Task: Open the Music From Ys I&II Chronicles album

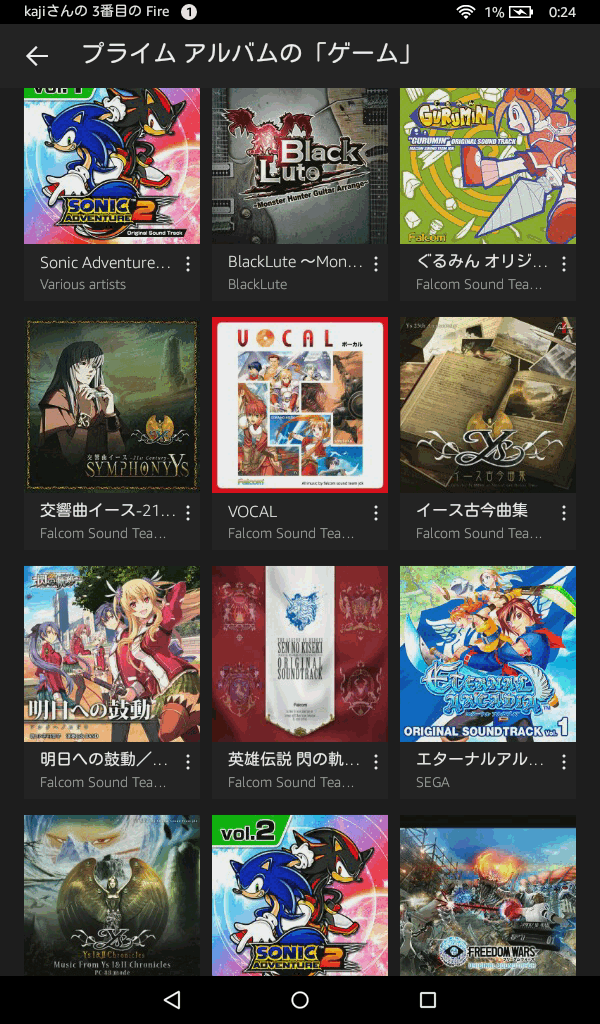Action: pyautogui.click(x=112, y=895)
